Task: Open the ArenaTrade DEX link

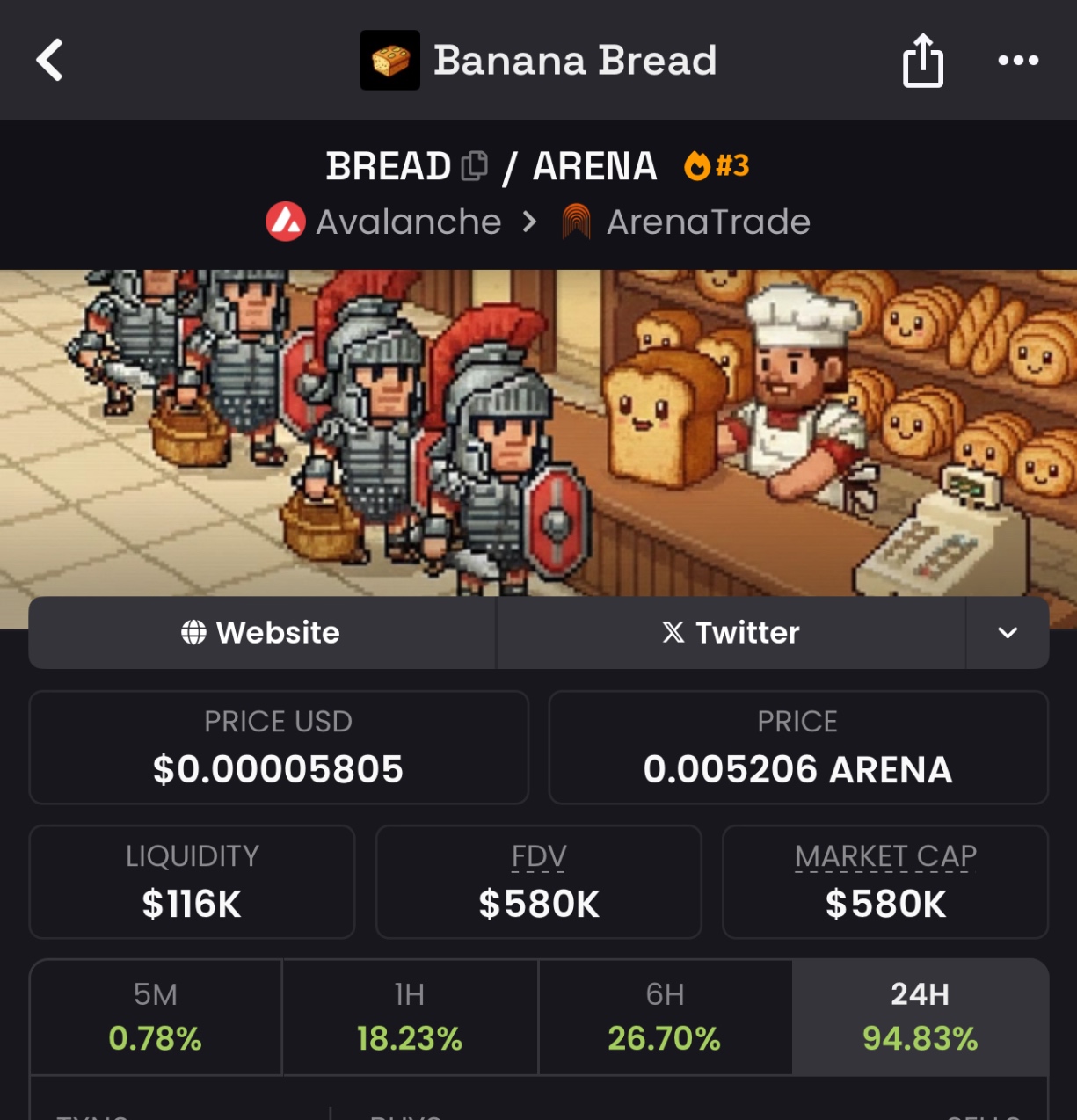Action: pyautogui.click(x=687, y=222)
